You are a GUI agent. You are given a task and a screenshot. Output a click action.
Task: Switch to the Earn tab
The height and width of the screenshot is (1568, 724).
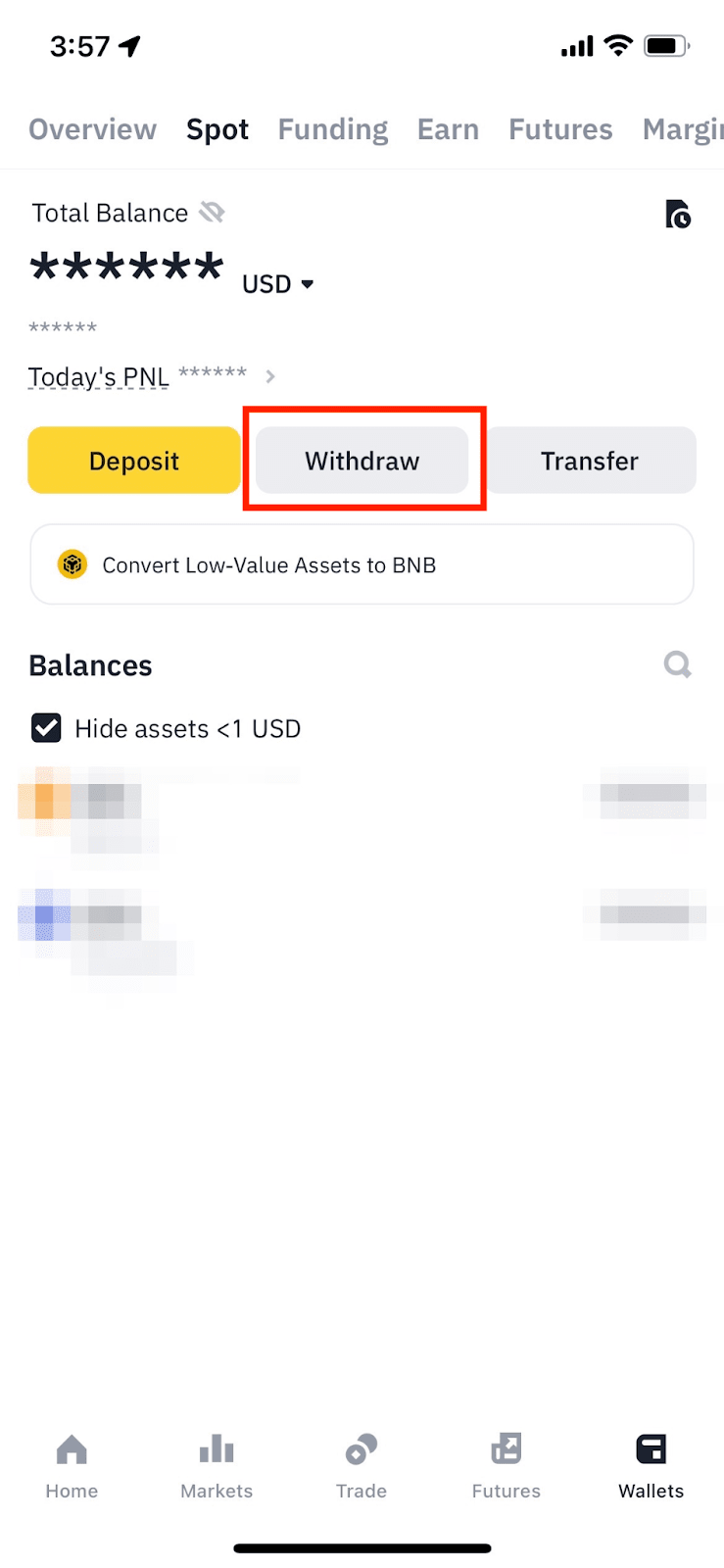(448, 129)
